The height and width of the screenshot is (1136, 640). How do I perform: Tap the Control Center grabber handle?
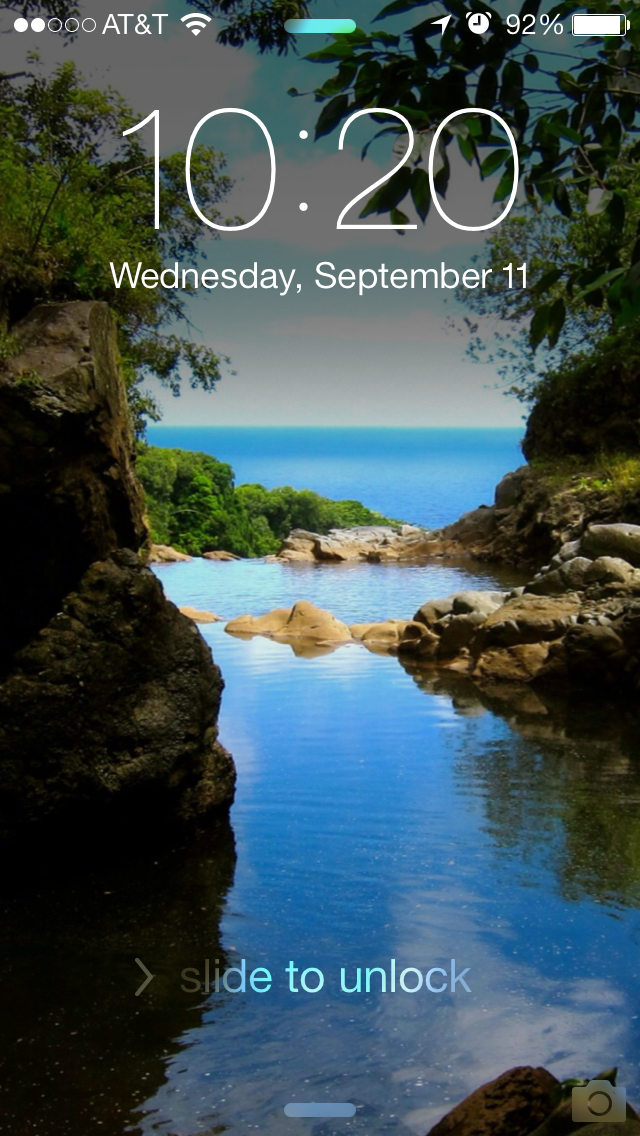point(320,1109)
